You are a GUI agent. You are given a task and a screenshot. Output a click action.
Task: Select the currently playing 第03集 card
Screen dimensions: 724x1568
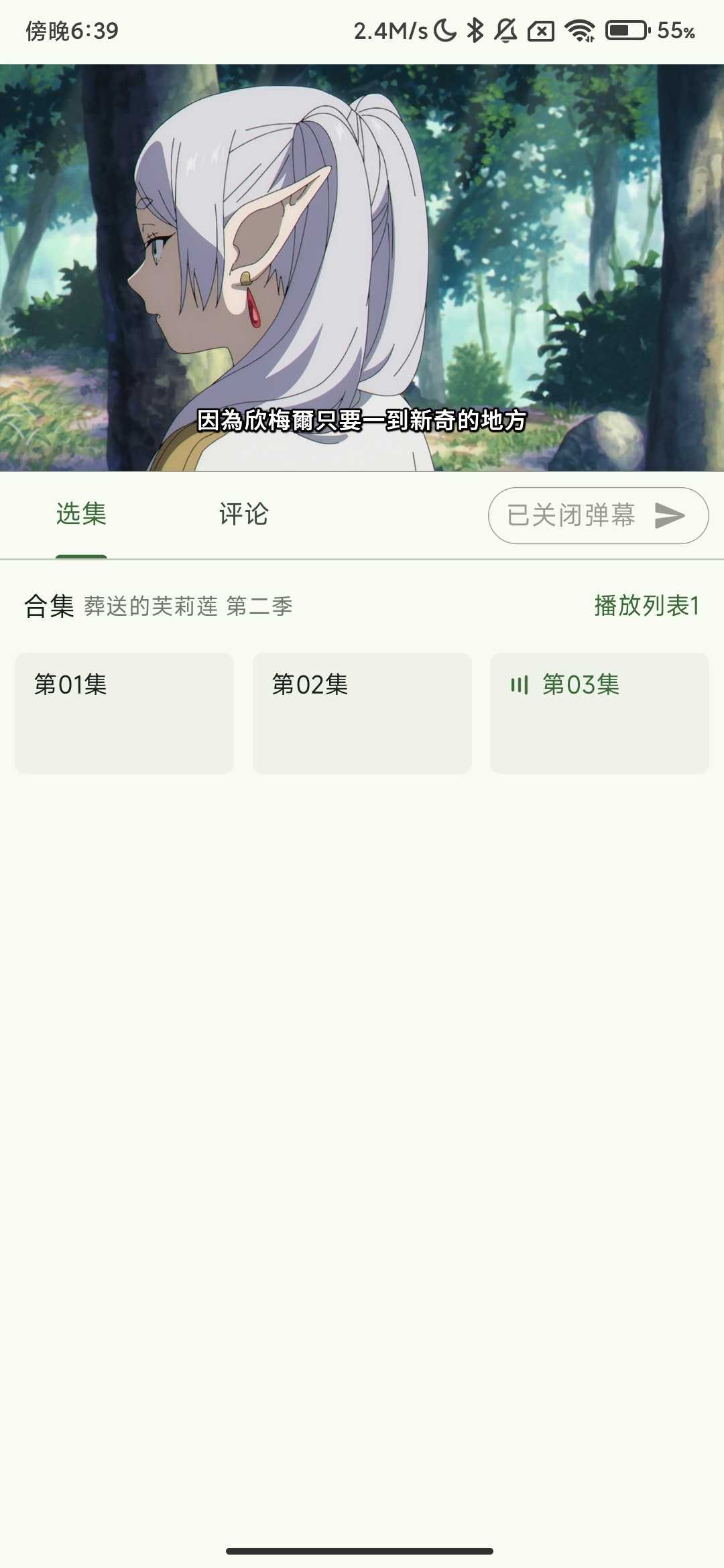coord(600,710)
